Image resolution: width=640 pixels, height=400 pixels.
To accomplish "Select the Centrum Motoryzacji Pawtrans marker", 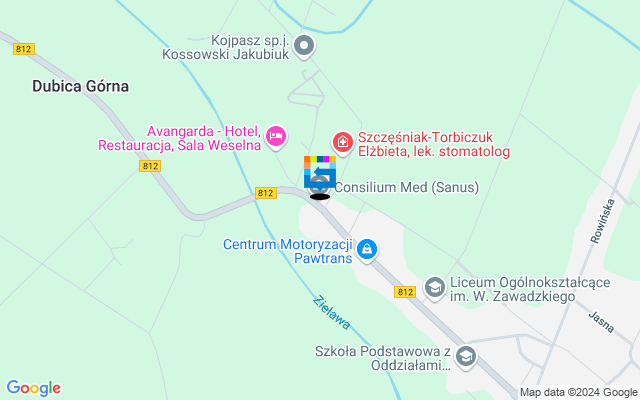I will [x=367, y=247].
